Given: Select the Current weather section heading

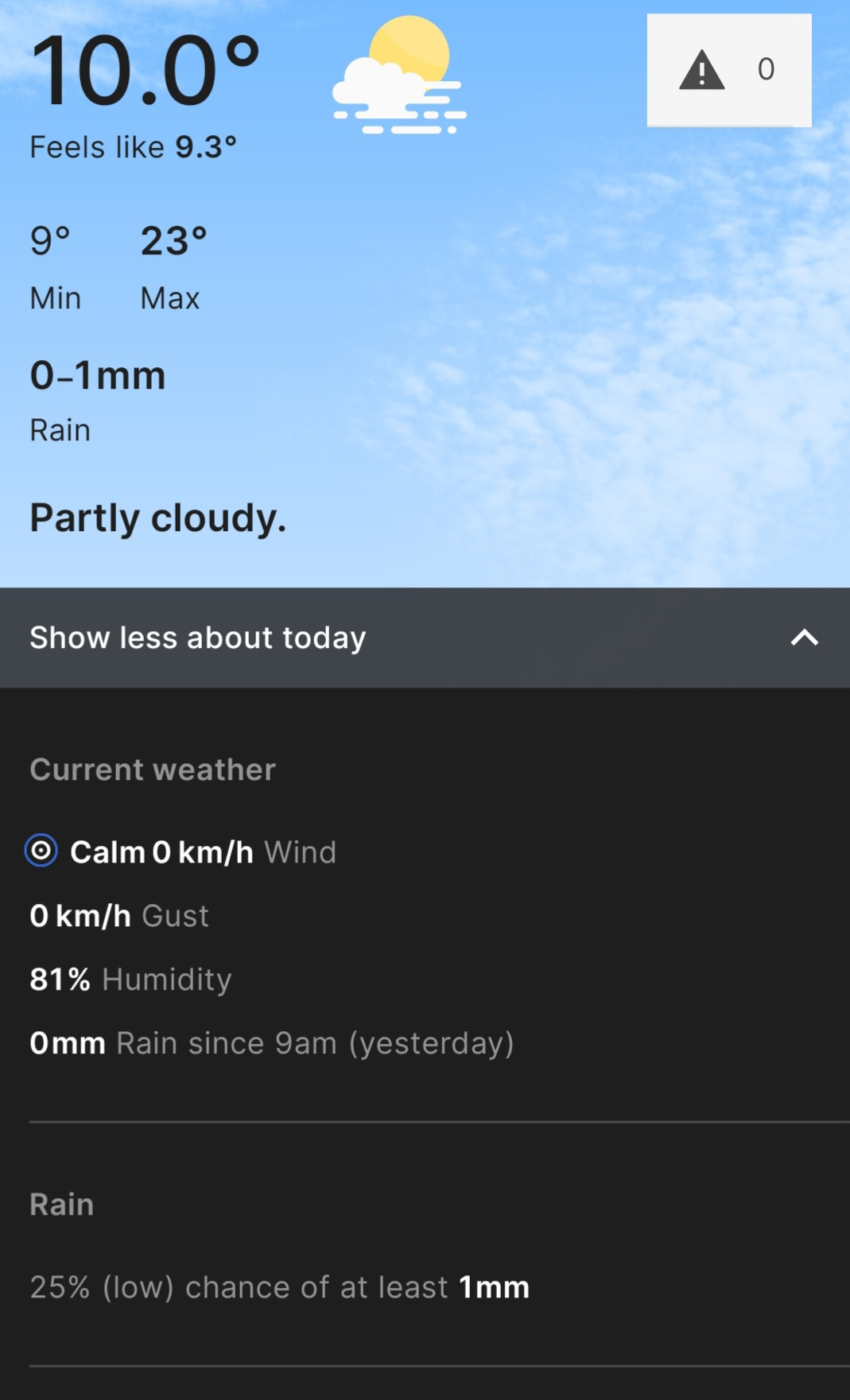Looking at the screenshot, I should point(151,769).
